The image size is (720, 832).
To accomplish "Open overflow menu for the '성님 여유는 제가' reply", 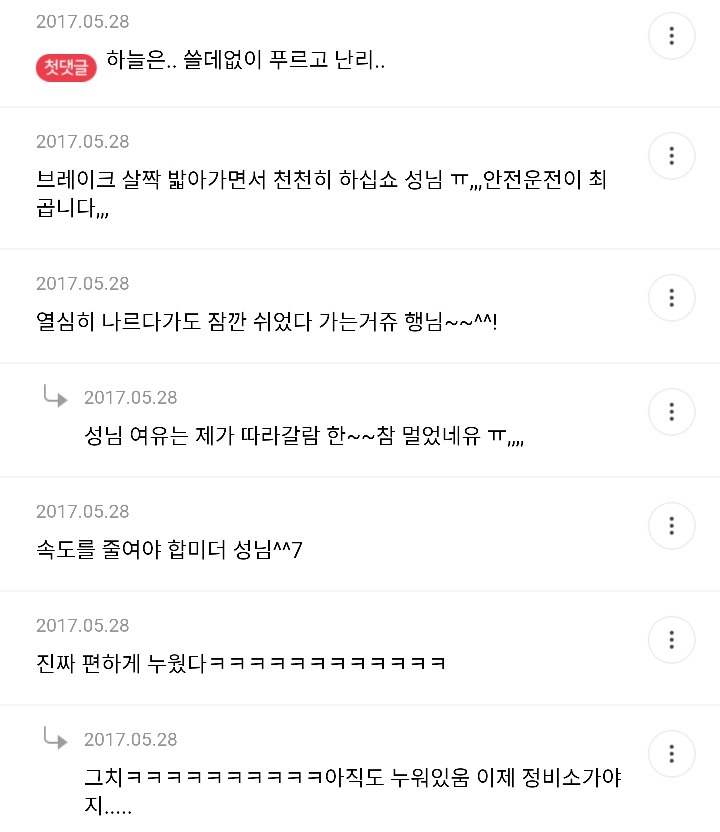I will click(672, 411).
